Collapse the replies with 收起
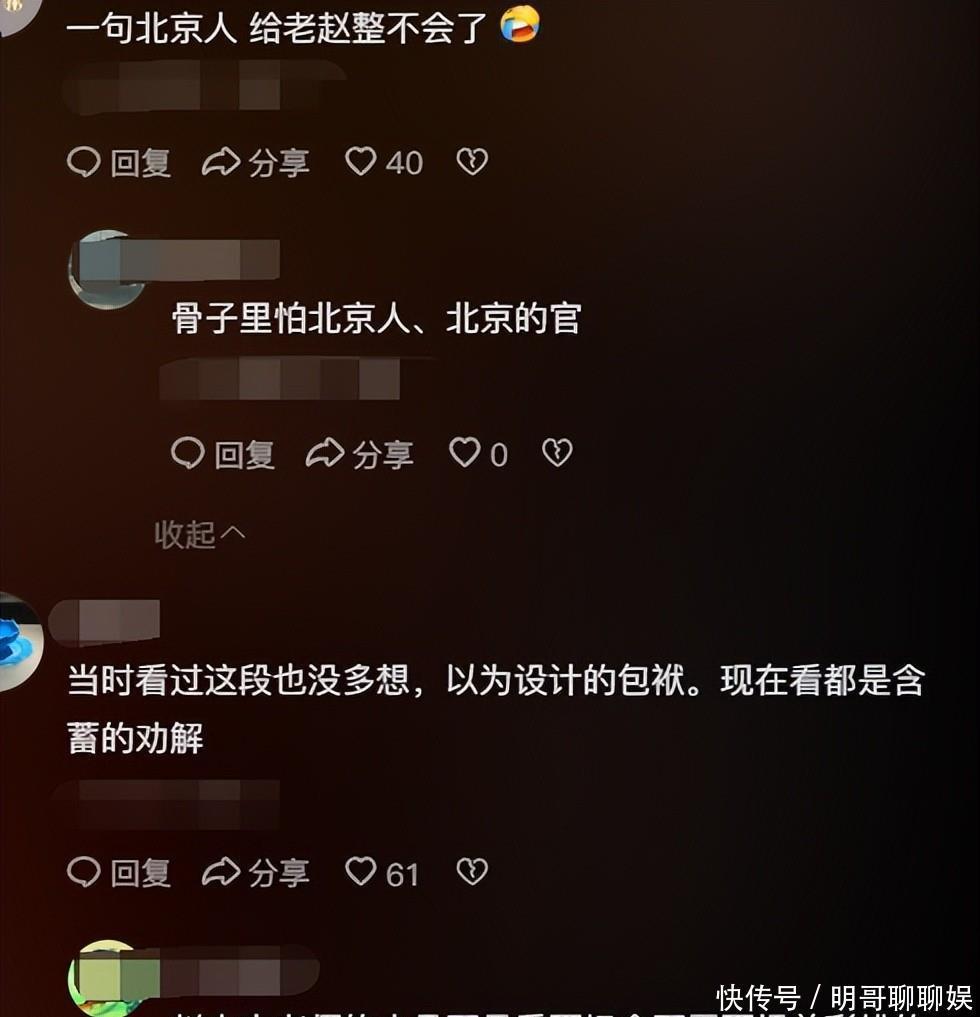 pos(199,534)
